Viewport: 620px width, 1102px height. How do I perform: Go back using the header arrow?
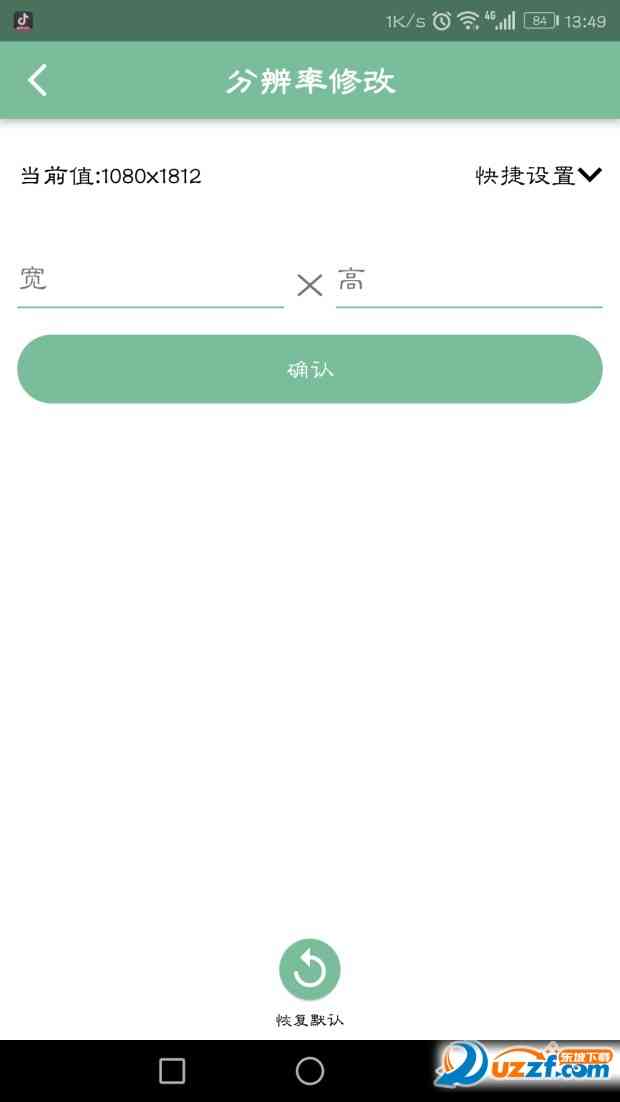38,80
